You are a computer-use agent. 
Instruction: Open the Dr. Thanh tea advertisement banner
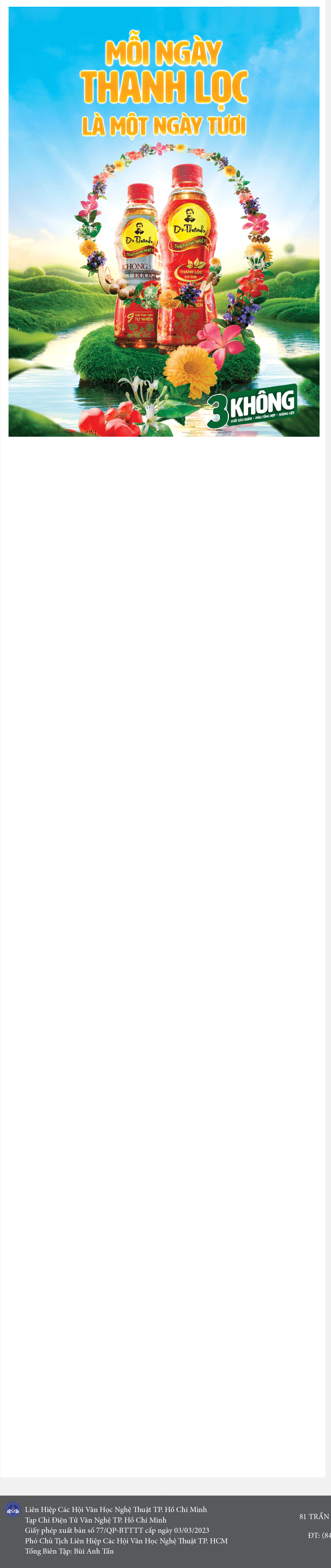164,222
